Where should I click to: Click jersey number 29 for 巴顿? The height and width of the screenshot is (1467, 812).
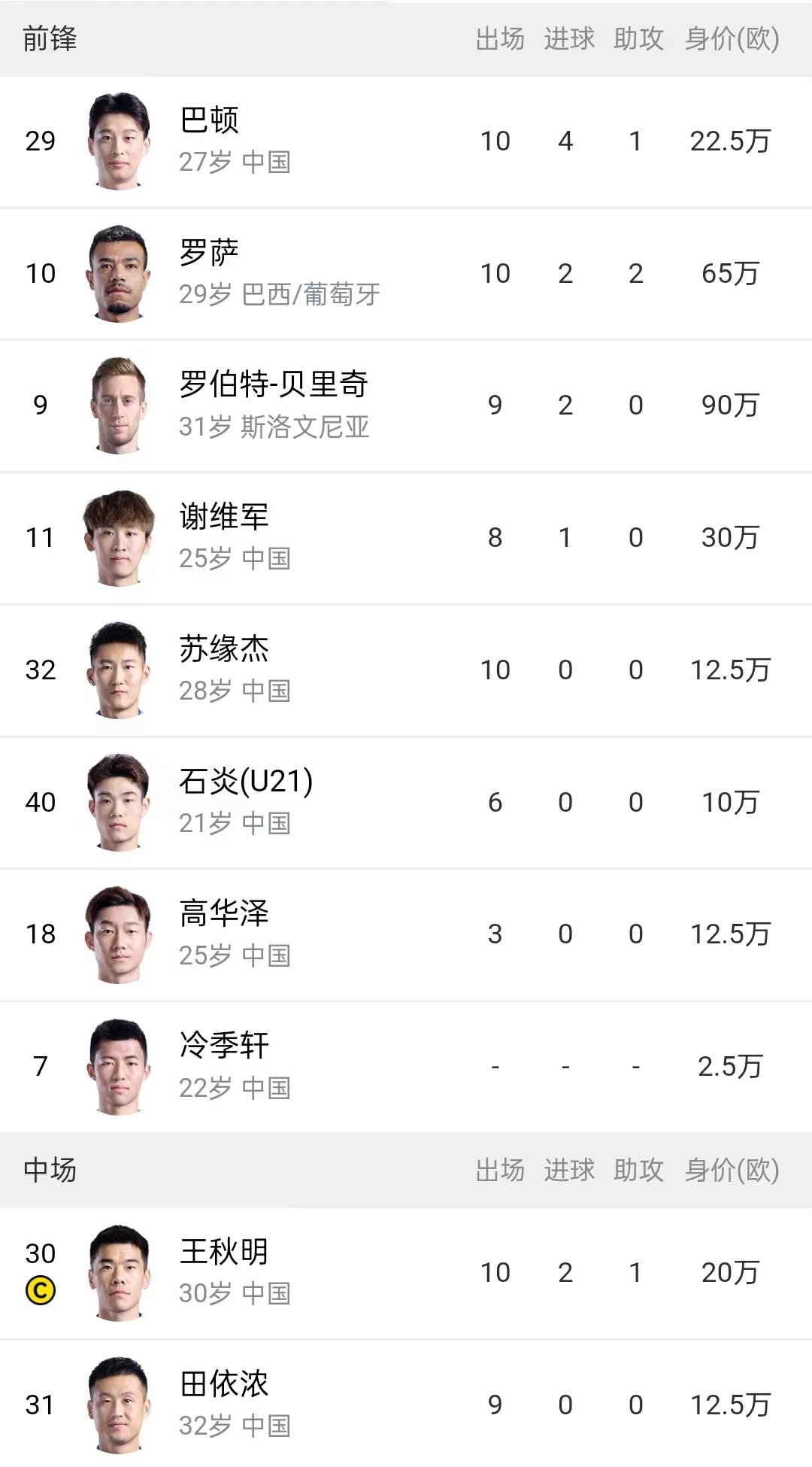click(x=42, y=140)
